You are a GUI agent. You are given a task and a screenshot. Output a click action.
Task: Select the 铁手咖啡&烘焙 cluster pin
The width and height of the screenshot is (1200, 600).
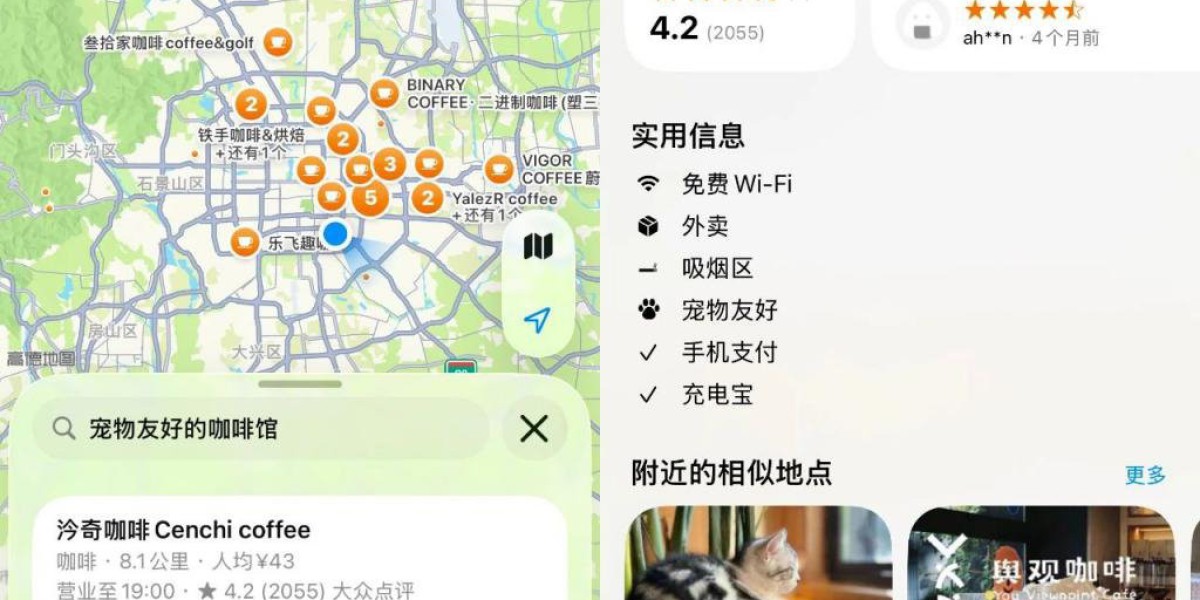pyautogui.click(x=250, y=104)
